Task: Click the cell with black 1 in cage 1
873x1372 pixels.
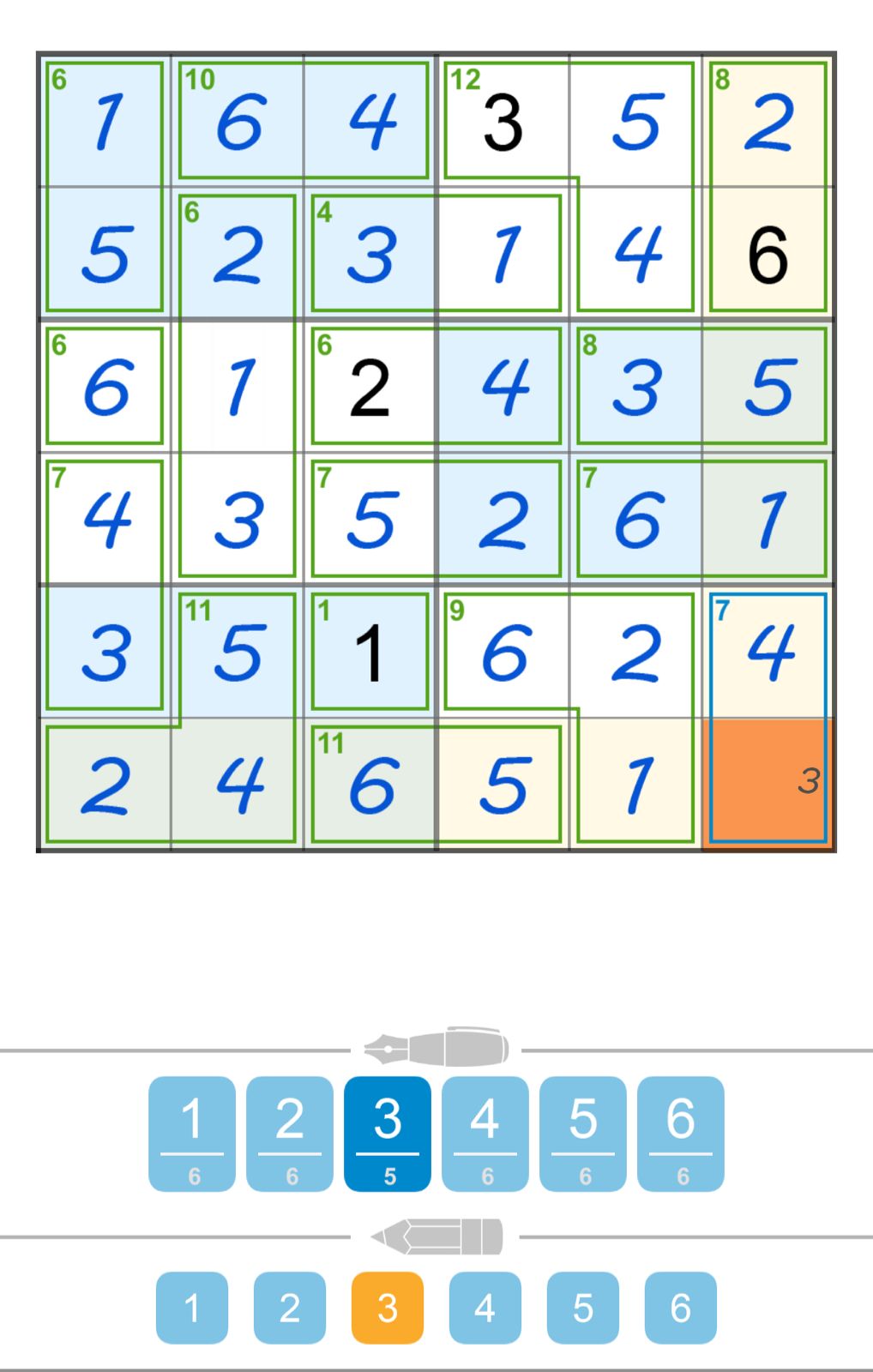Action: click(370, 652)
